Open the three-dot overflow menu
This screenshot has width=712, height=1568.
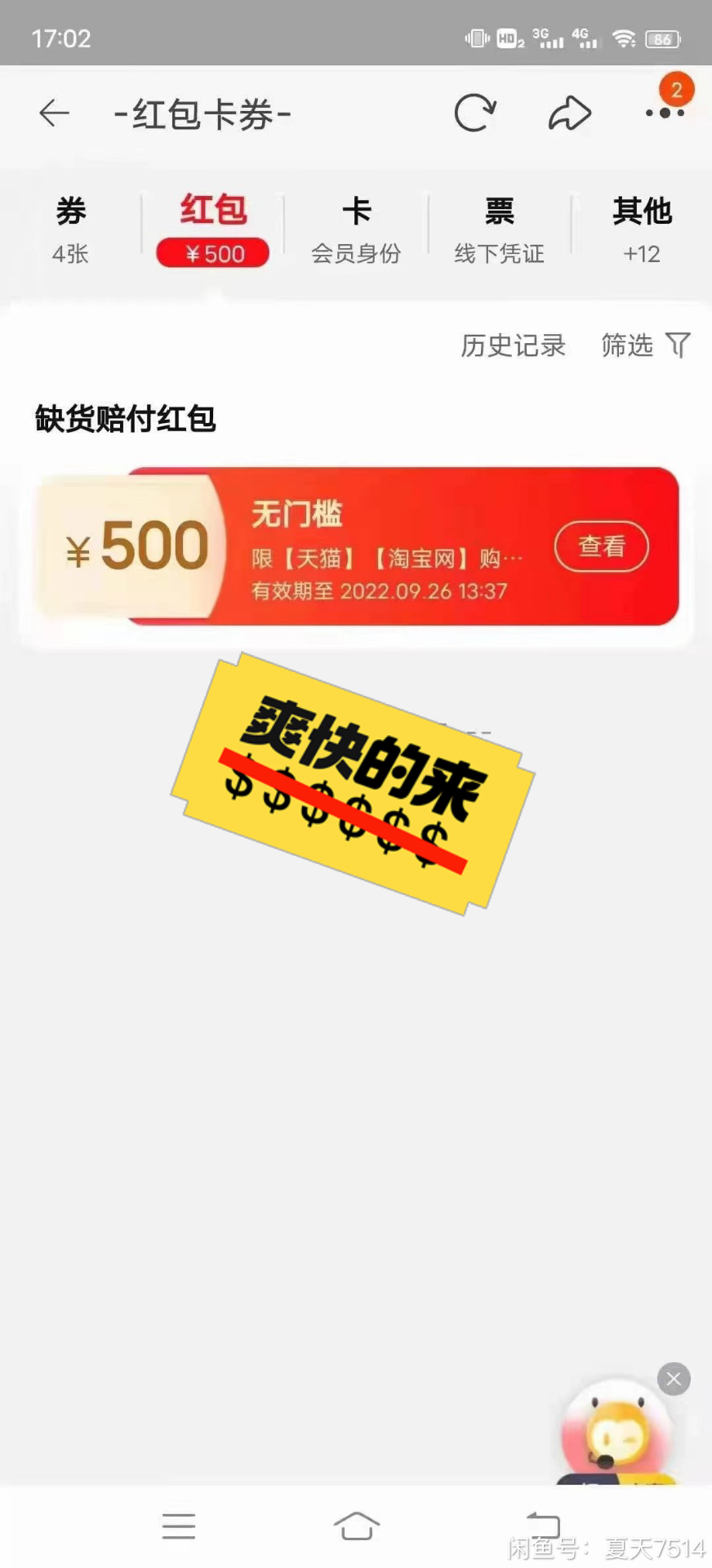tap(665, 113)
